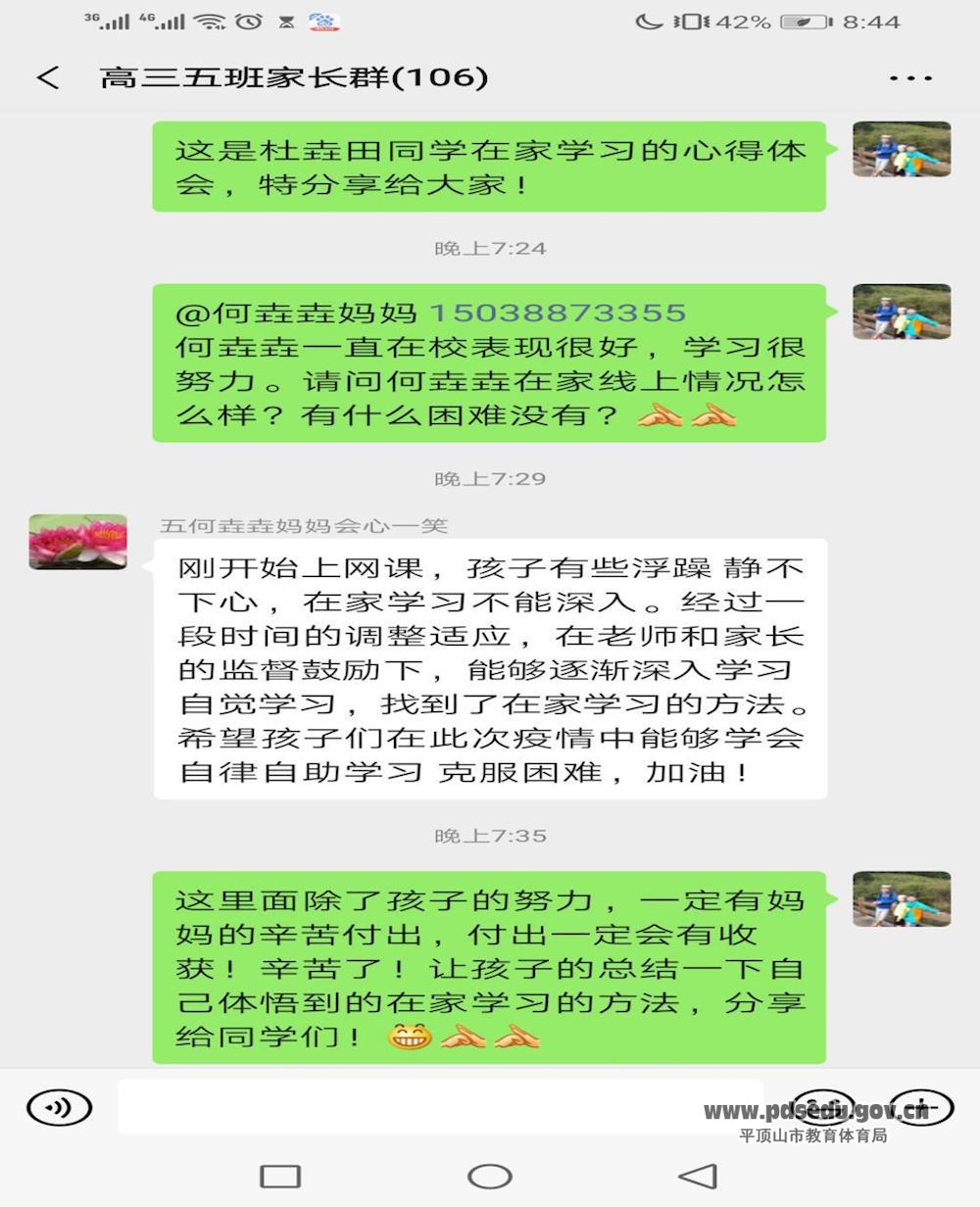Tap the phone number 15038873355 link
This screenshot has width=980, height=1207.
pyautogui.click(x=557, y=314)
